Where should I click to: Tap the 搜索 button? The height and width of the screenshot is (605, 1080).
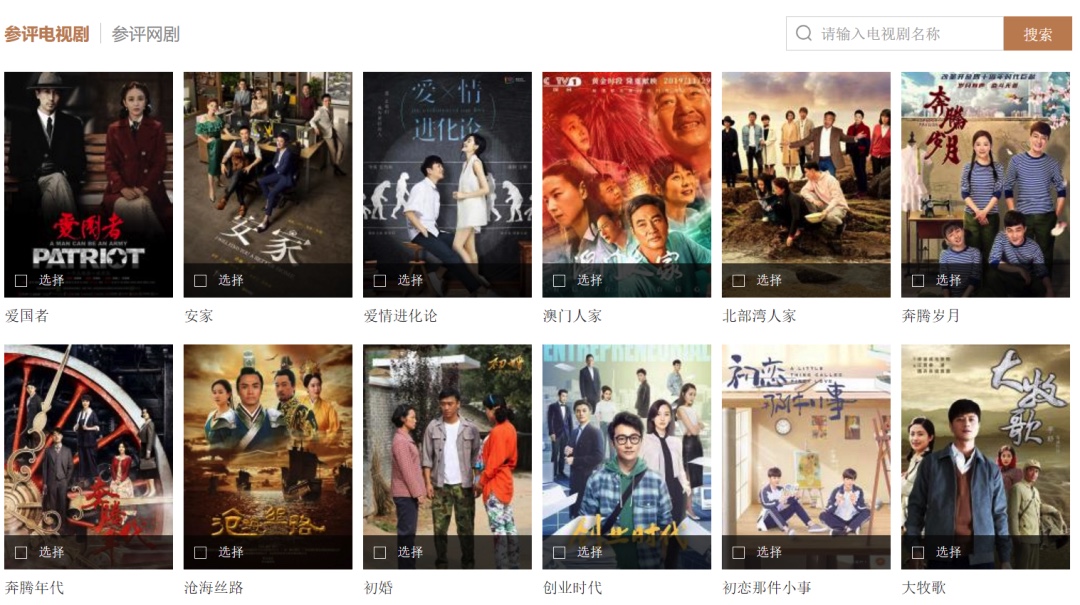click(1037, 34)
